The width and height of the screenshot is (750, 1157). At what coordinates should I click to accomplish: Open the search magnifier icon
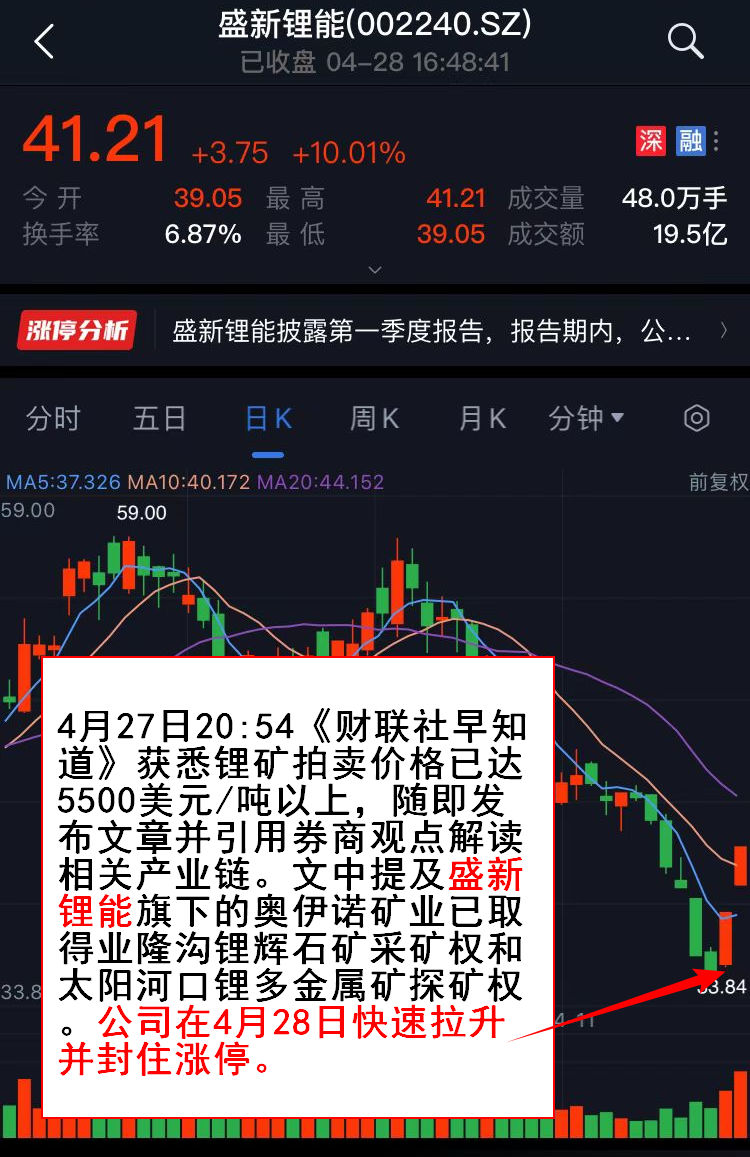[686, 41]
